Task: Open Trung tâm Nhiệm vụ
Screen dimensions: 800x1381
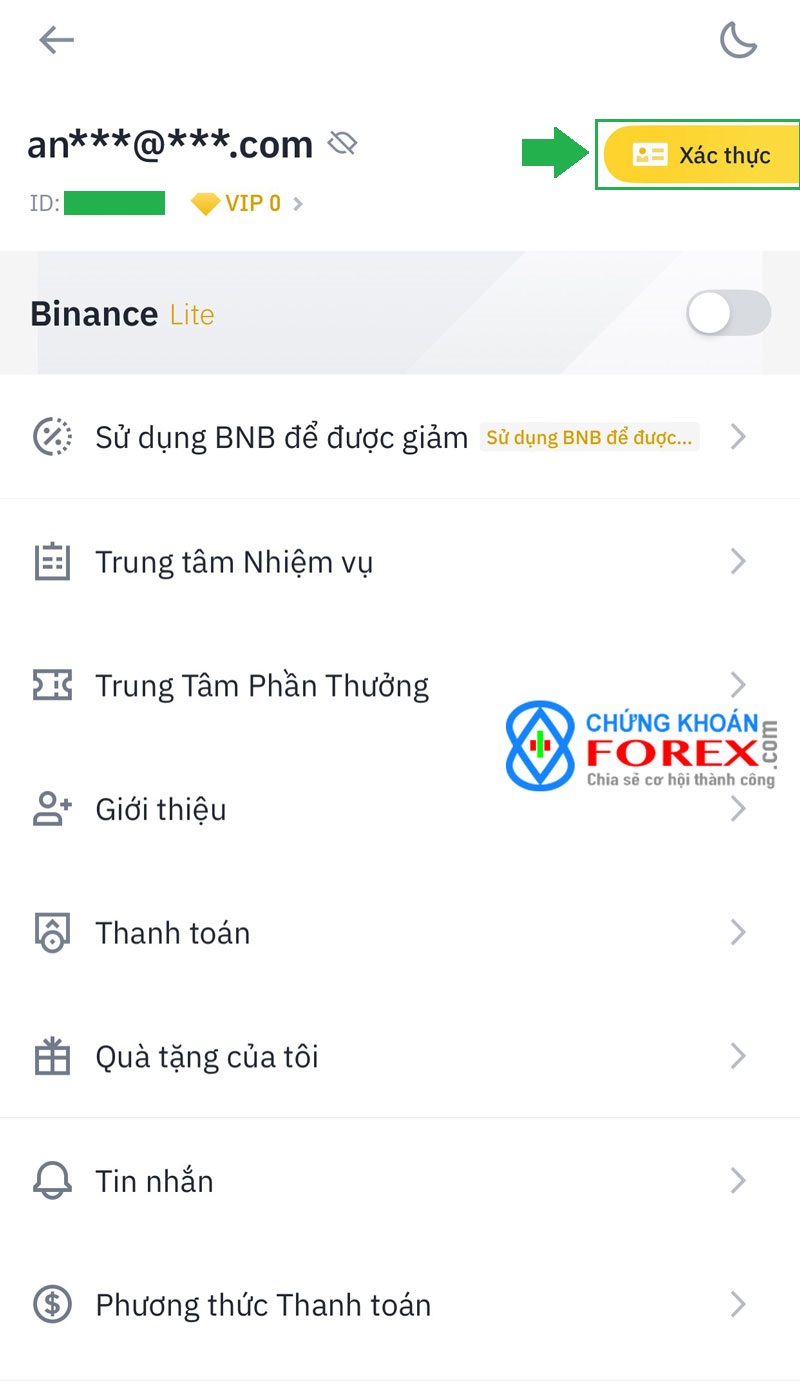Action: (400, 562)
